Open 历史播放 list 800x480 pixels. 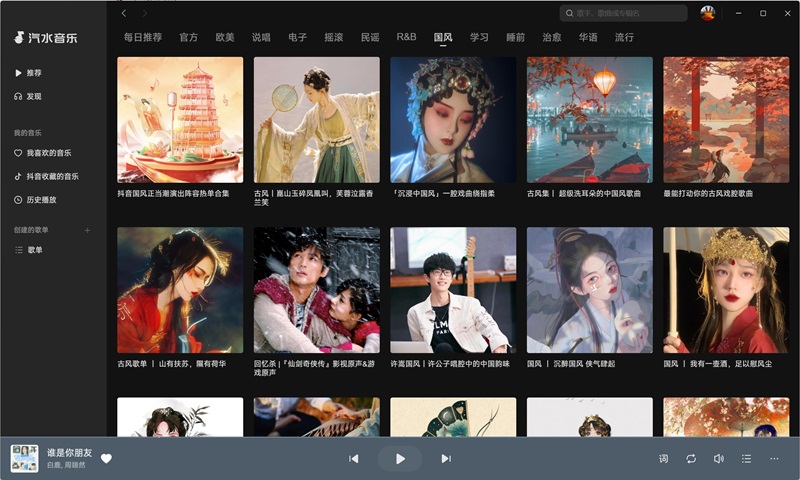(41, 199)
